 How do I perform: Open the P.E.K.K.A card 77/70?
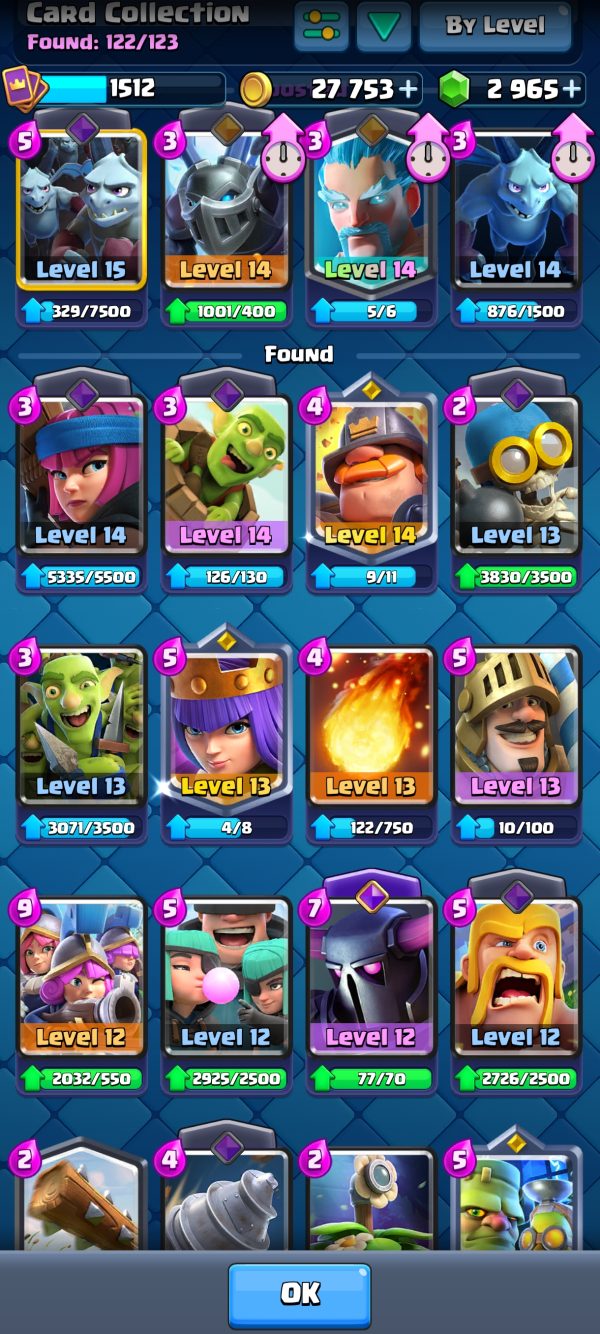(371, 985)
